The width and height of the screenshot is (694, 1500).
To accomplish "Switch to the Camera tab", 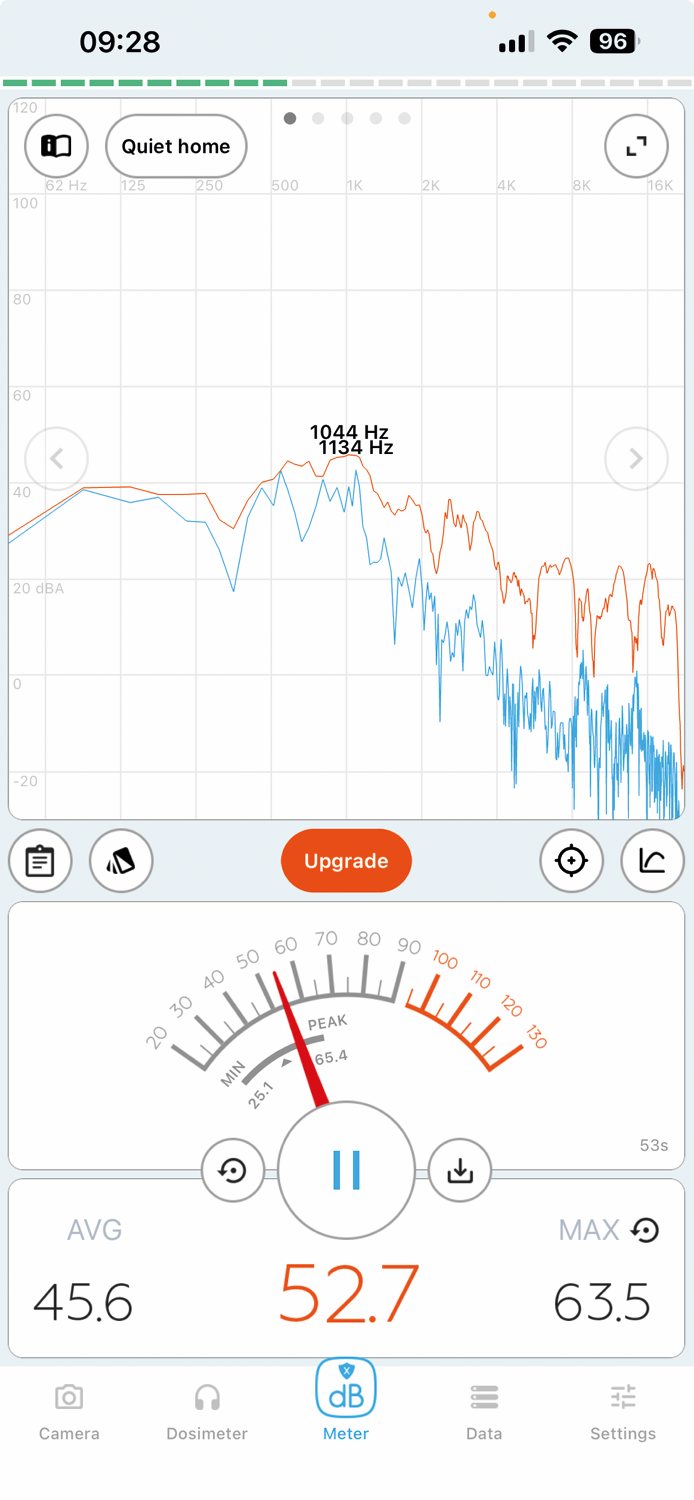I will pyautogui.click(x=69, y=1412).
